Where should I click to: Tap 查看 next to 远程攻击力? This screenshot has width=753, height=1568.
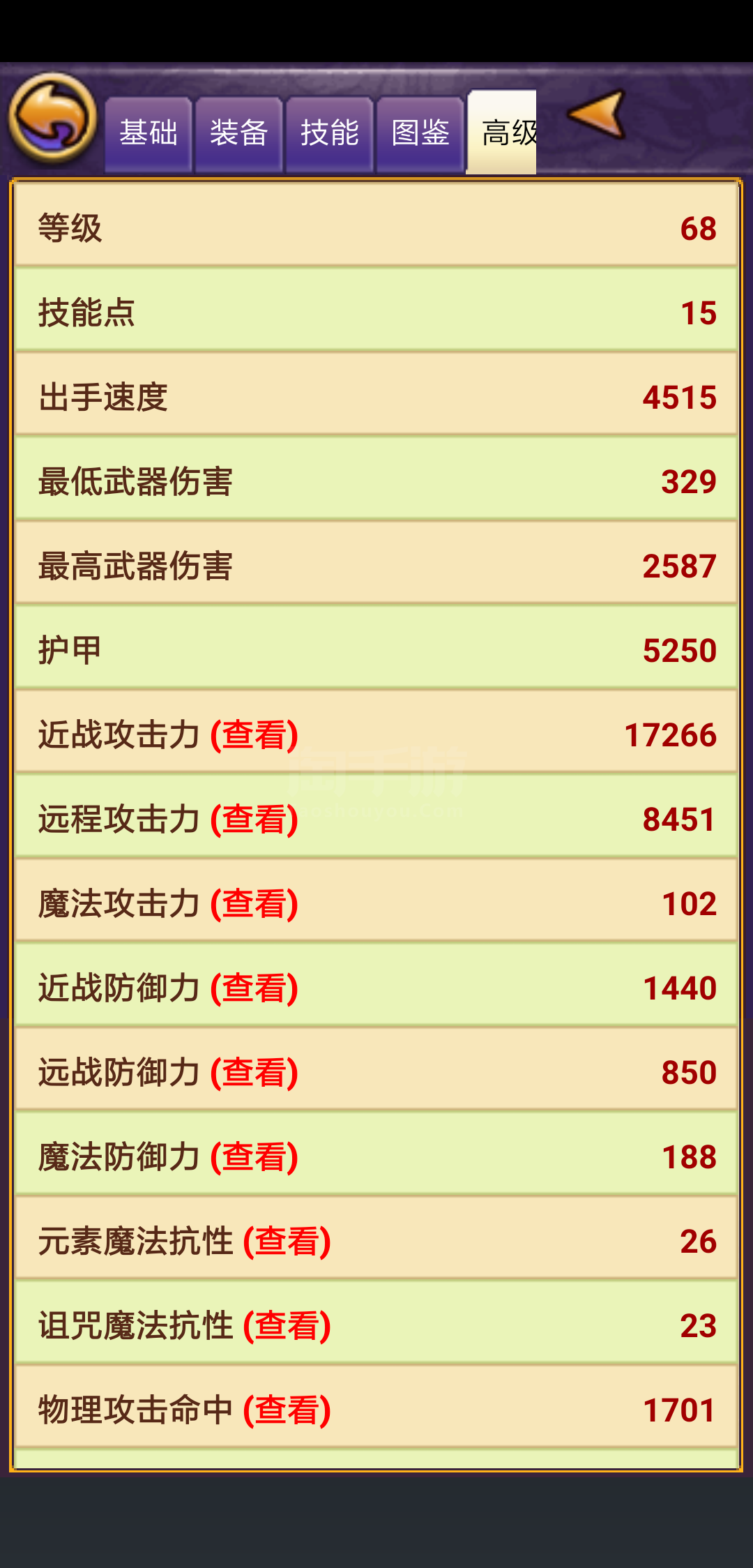(254, 820)
